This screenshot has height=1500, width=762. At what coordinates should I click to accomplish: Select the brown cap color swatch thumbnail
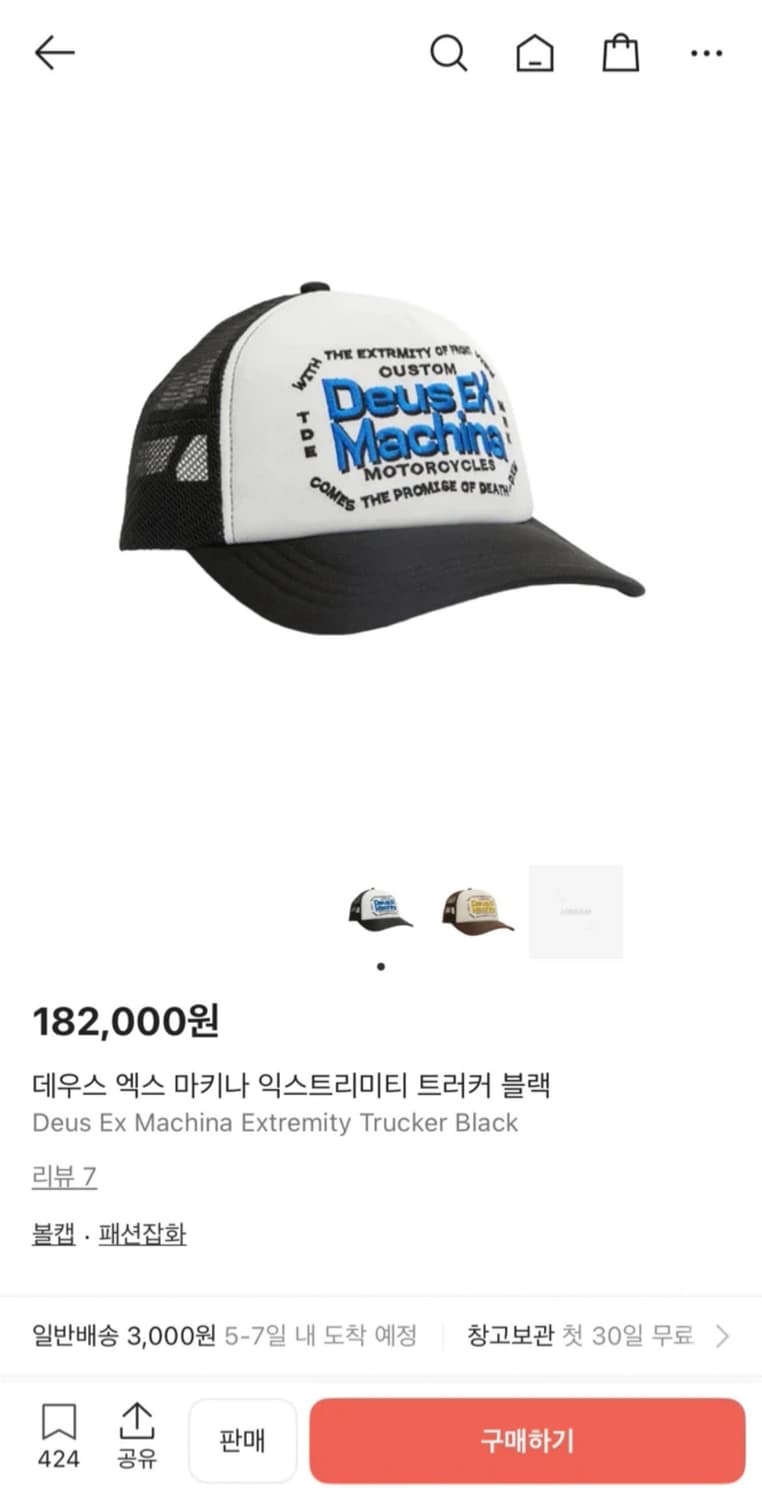(479, 910)
